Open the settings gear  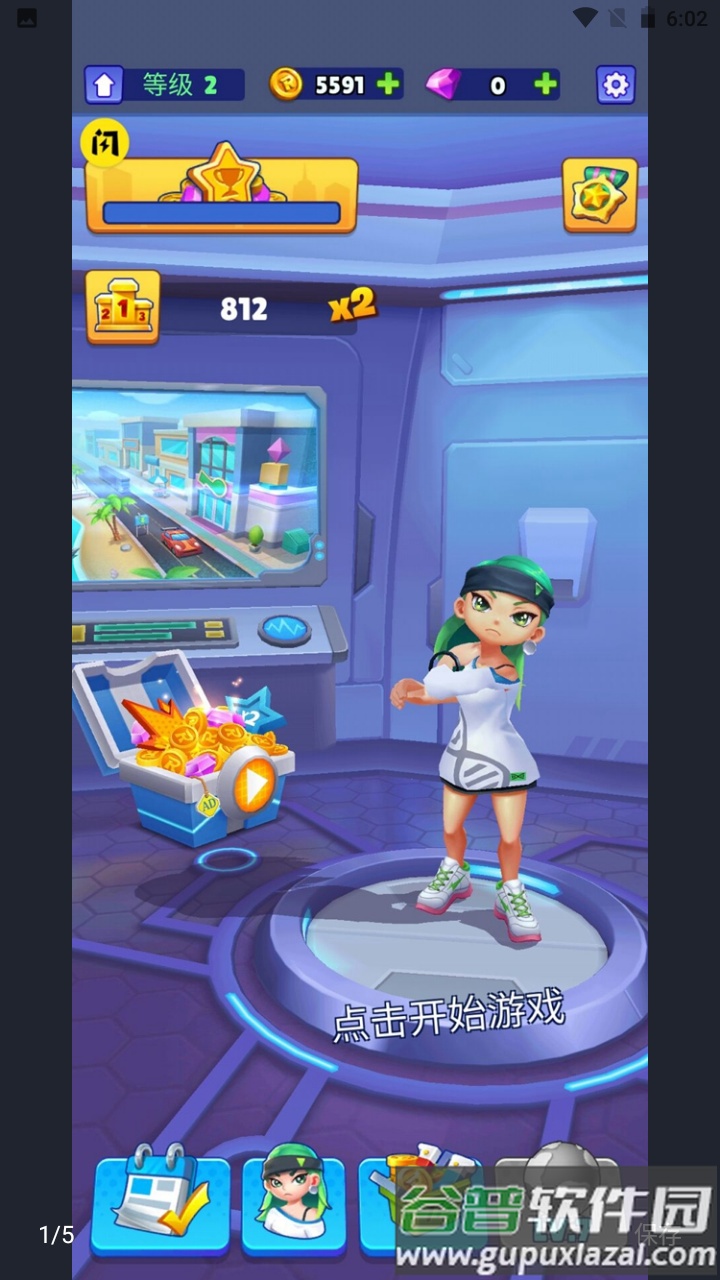coord(615,85)
